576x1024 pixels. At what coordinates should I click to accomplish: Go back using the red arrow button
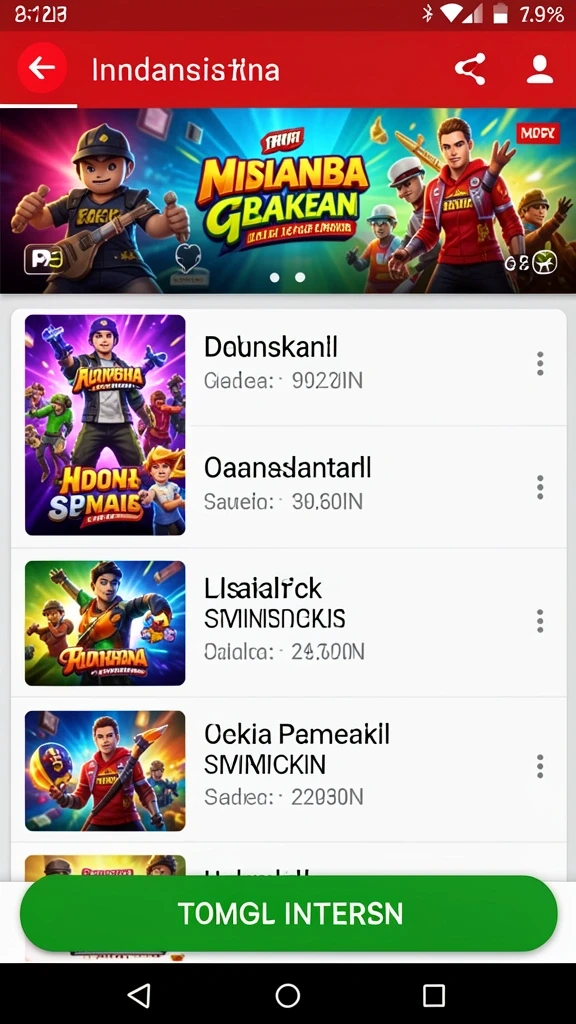click(x=42, y=68)
